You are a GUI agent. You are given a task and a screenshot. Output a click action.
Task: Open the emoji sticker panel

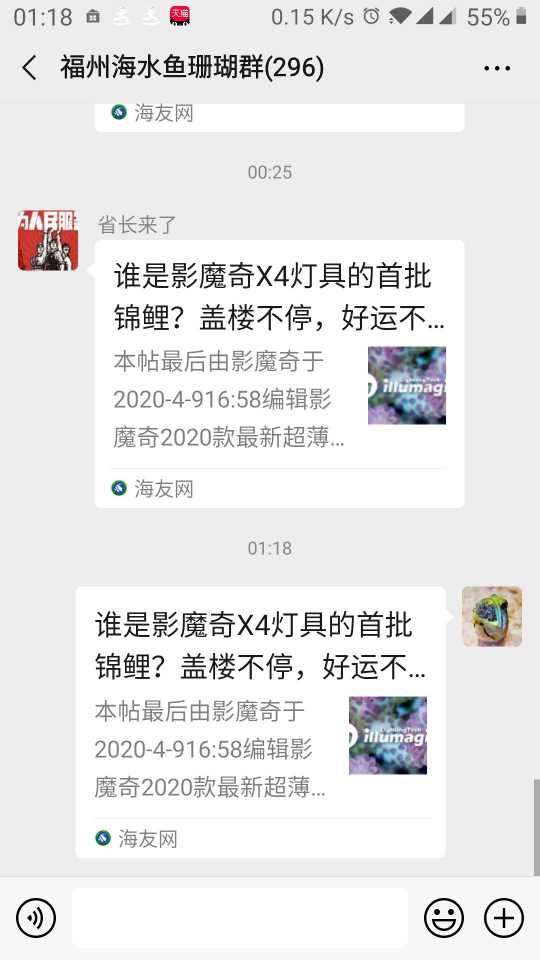pos(444,918)
